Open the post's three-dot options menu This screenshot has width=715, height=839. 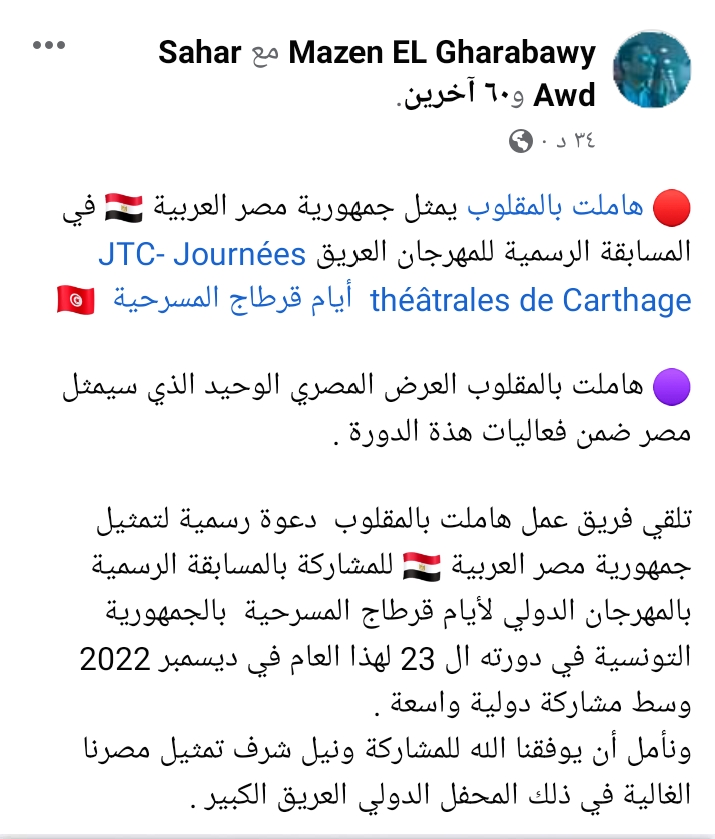[49, 47]
